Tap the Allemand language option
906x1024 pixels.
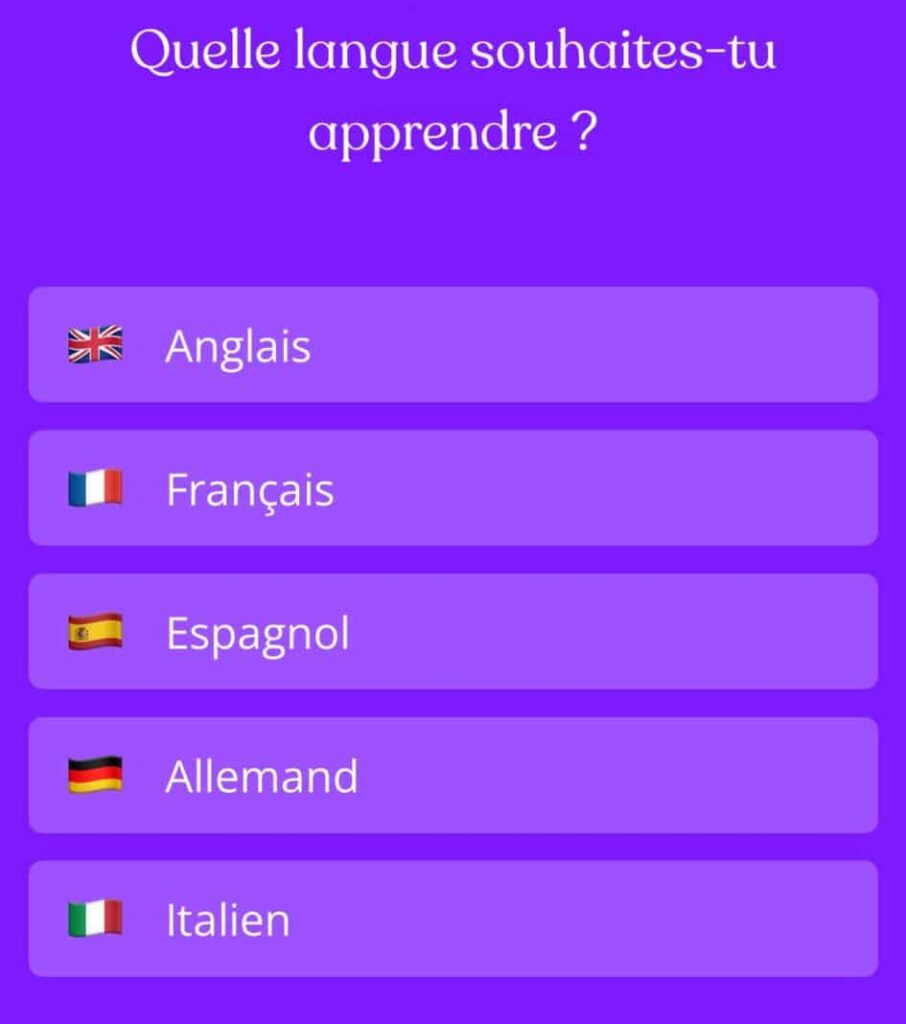[453, 775]
